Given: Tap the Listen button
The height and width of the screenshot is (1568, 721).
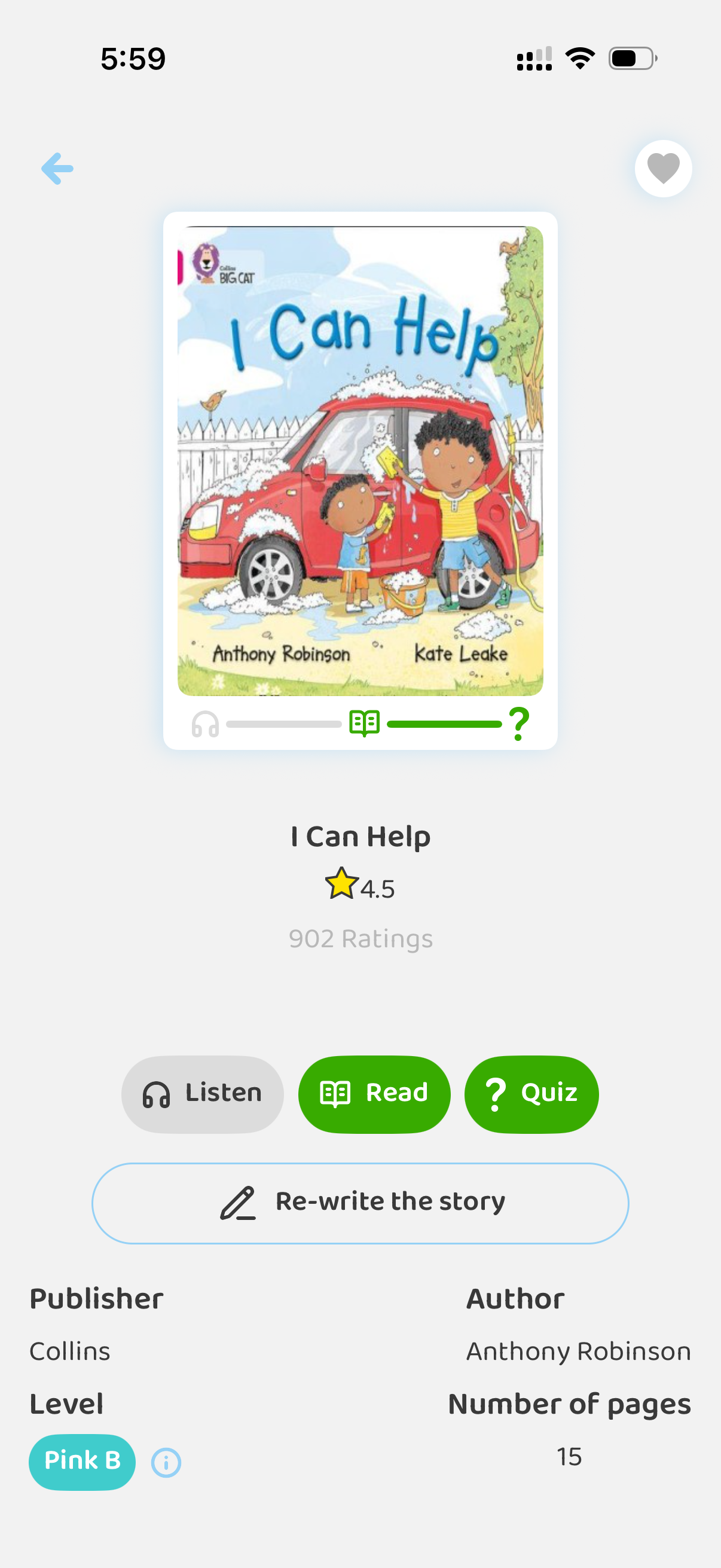Looking at the screenshot, I should [x=203, y=1094].
